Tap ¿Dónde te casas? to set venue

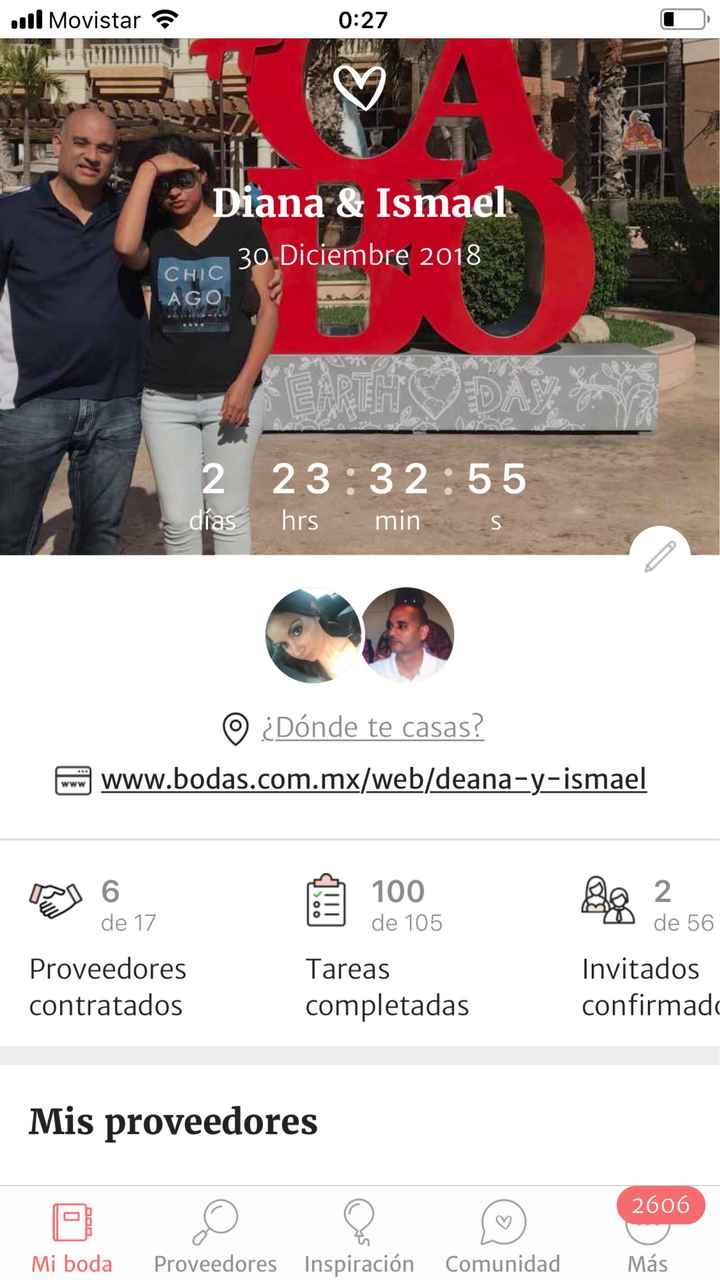373,728
